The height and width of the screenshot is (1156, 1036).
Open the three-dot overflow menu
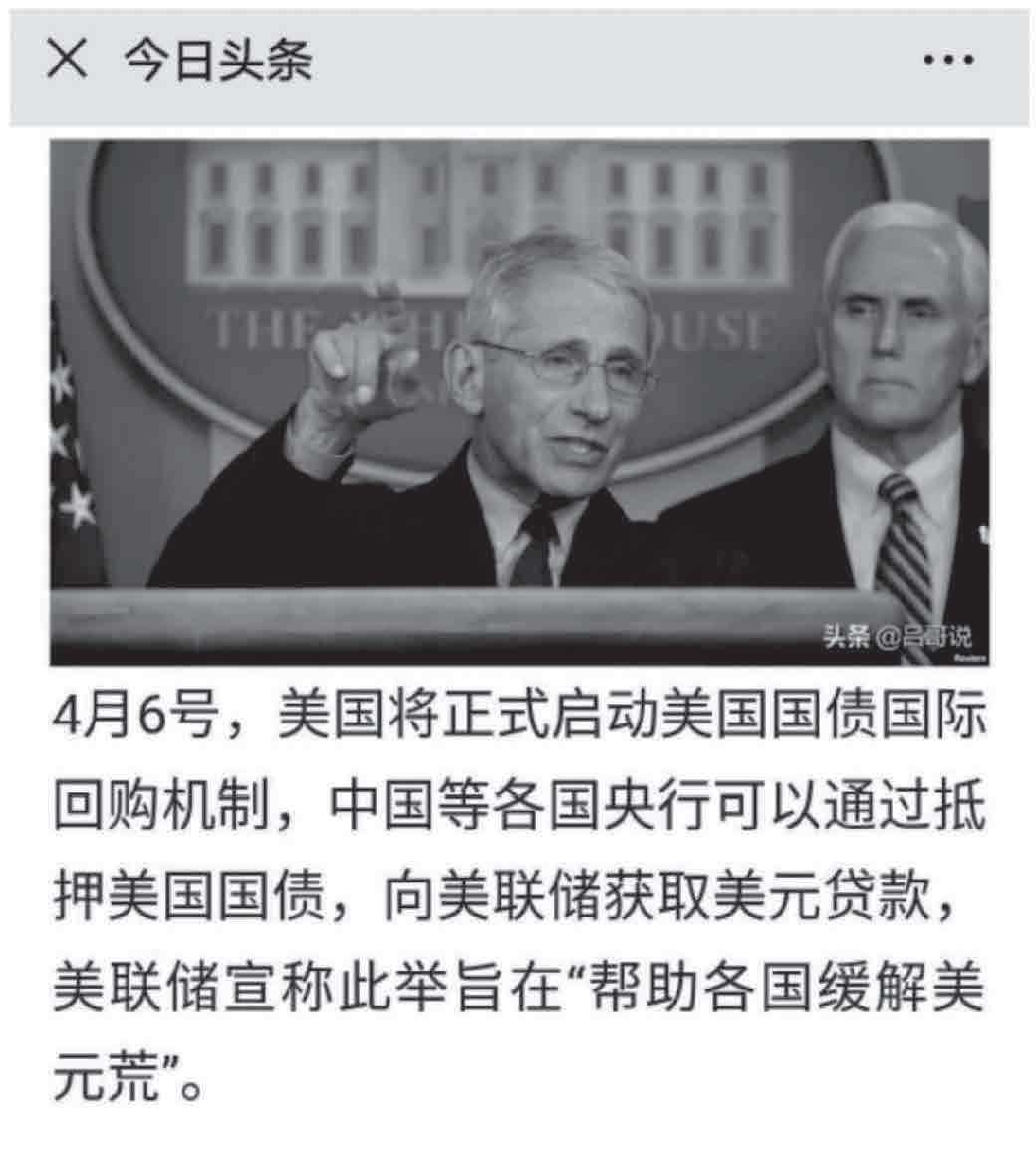[947, 61]
